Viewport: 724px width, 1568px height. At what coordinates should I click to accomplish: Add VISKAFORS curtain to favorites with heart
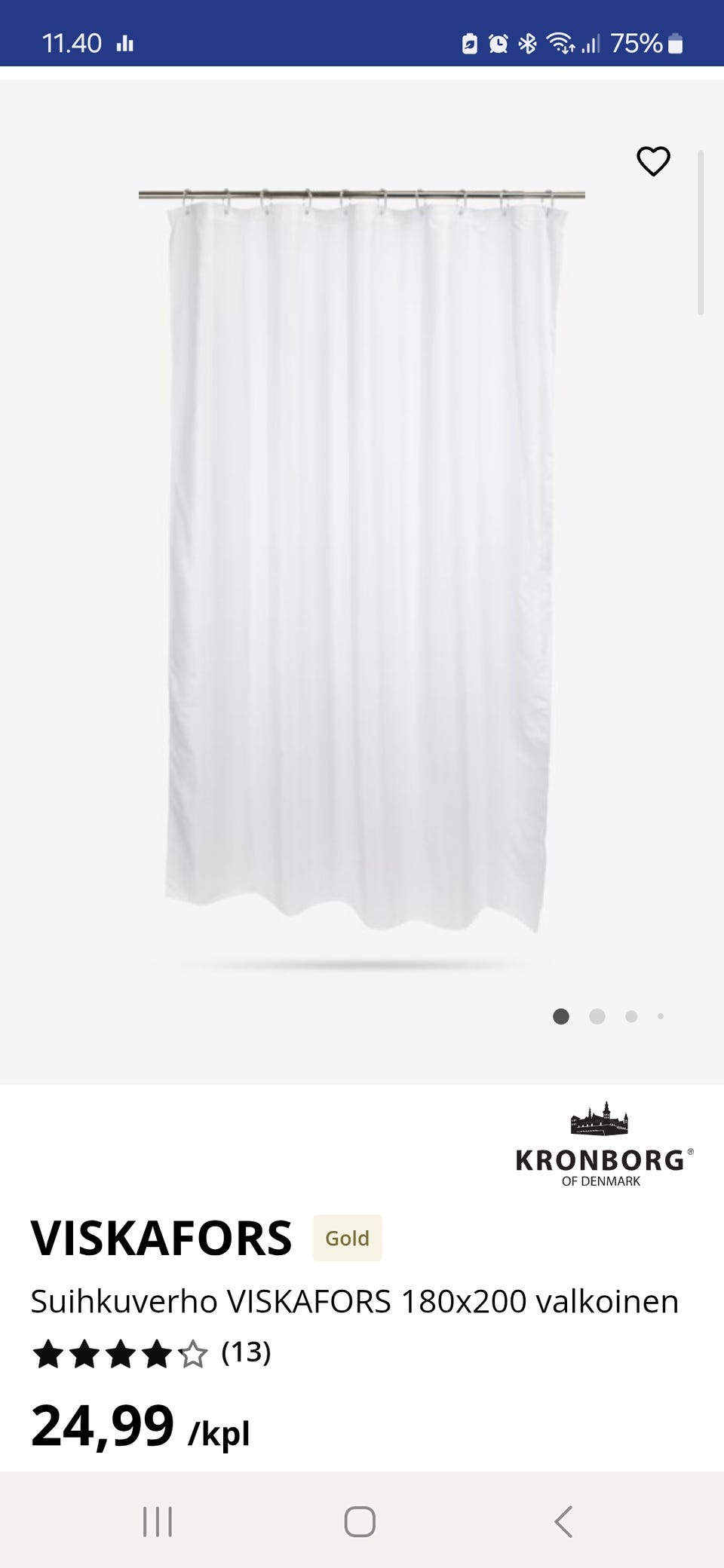[653, 161]
